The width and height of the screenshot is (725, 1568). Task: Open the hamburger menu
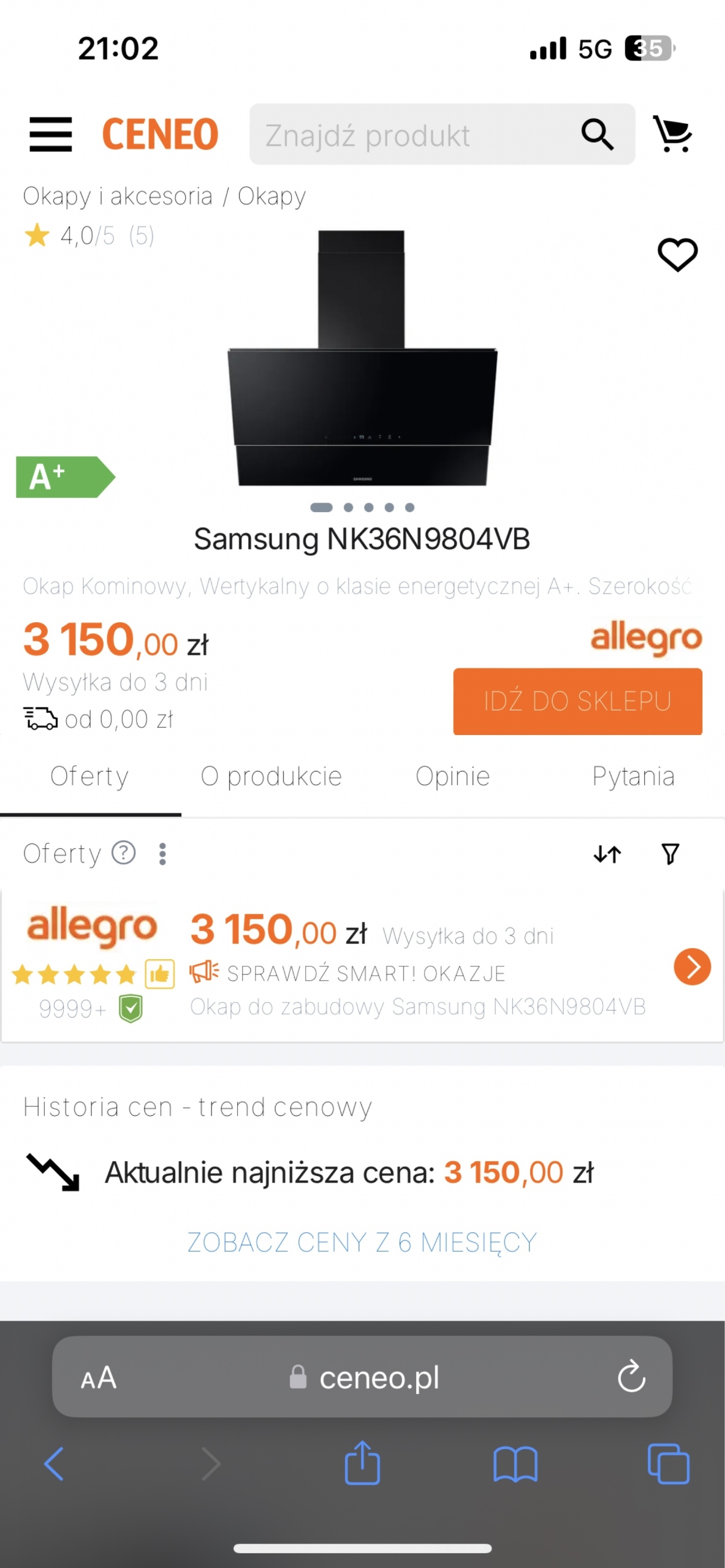pos(51,134)
